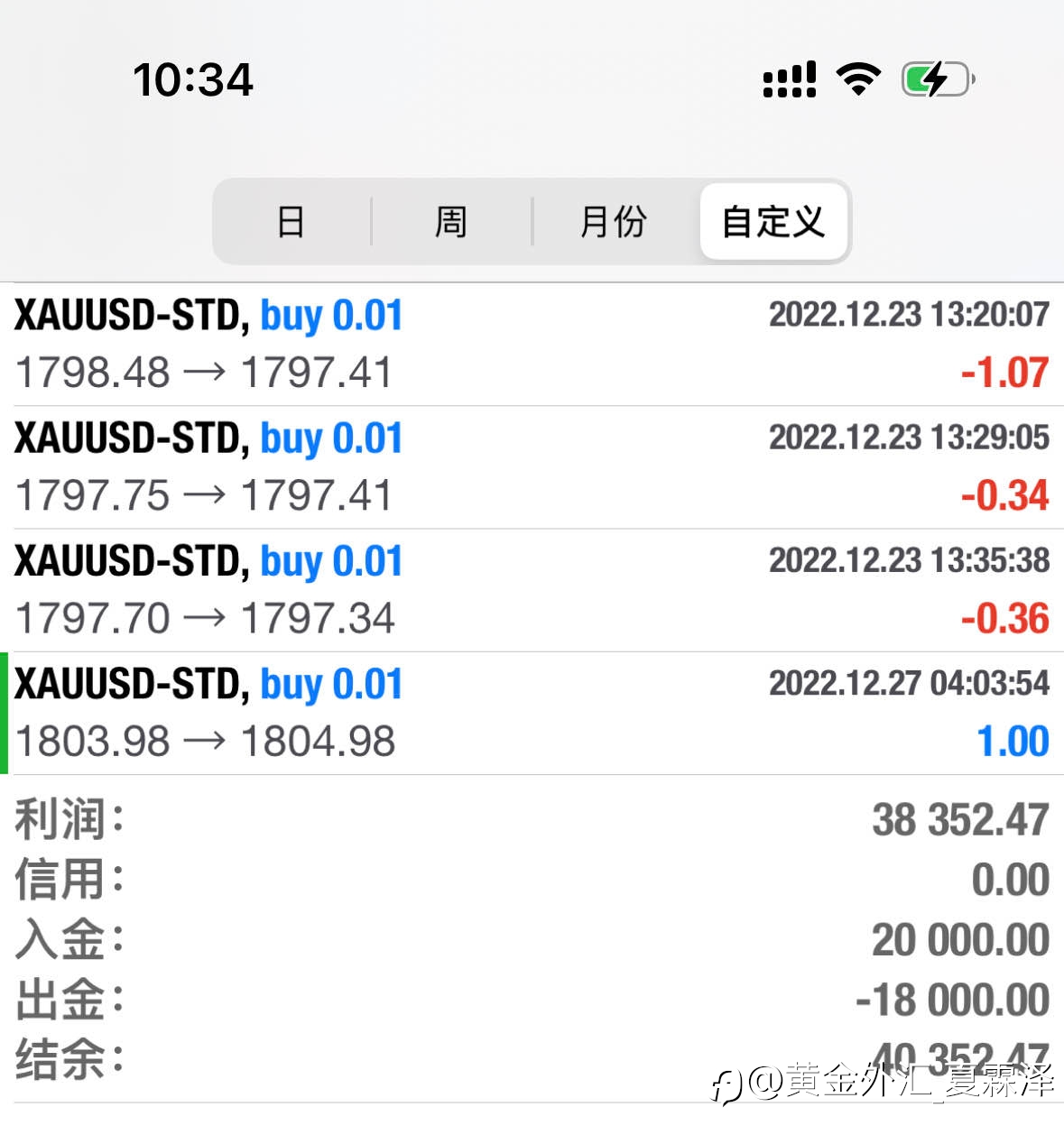
Task: Select the 自定义 (custom) tab
Action: pyautogui.click(x=773, y=221)
